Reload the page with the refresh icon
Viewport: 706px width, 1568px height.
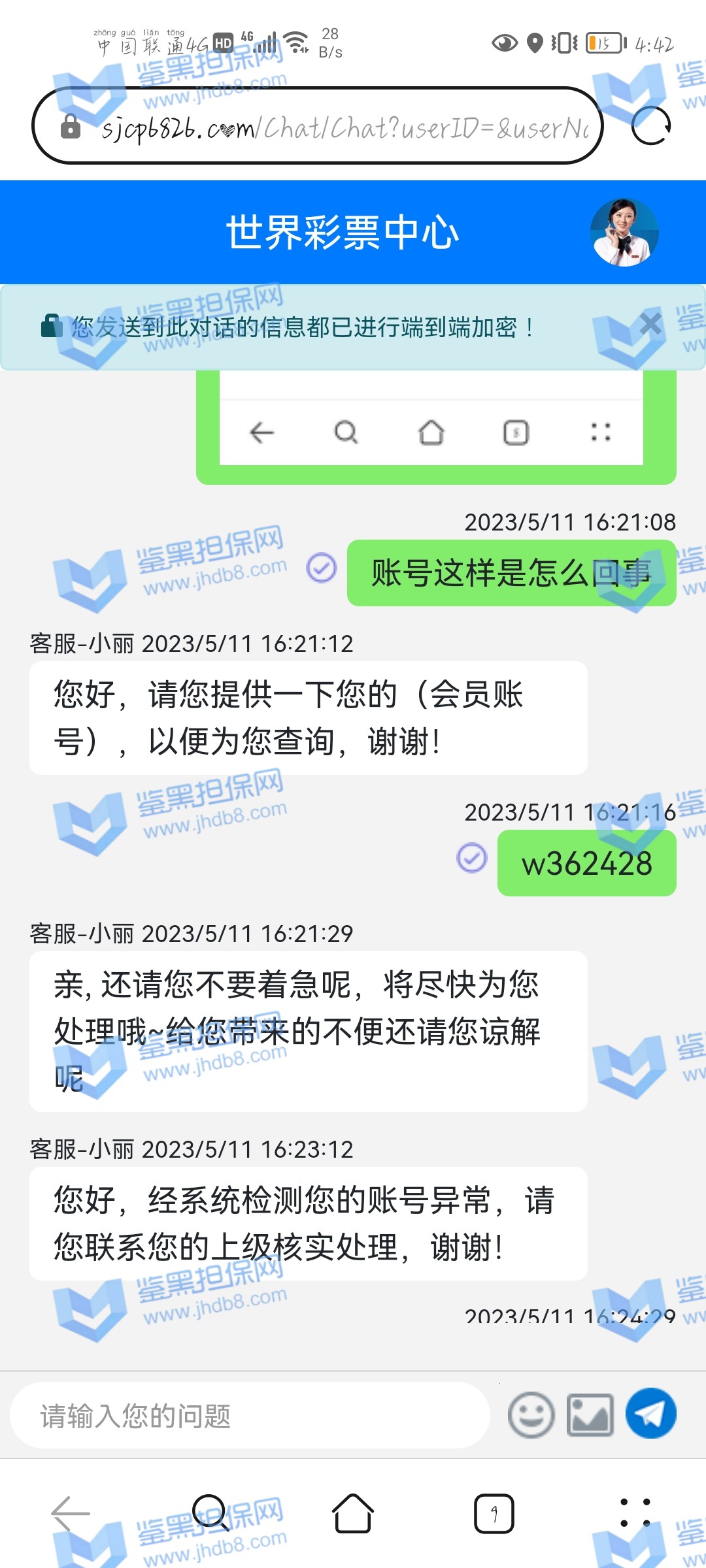[x=651, y=125]
